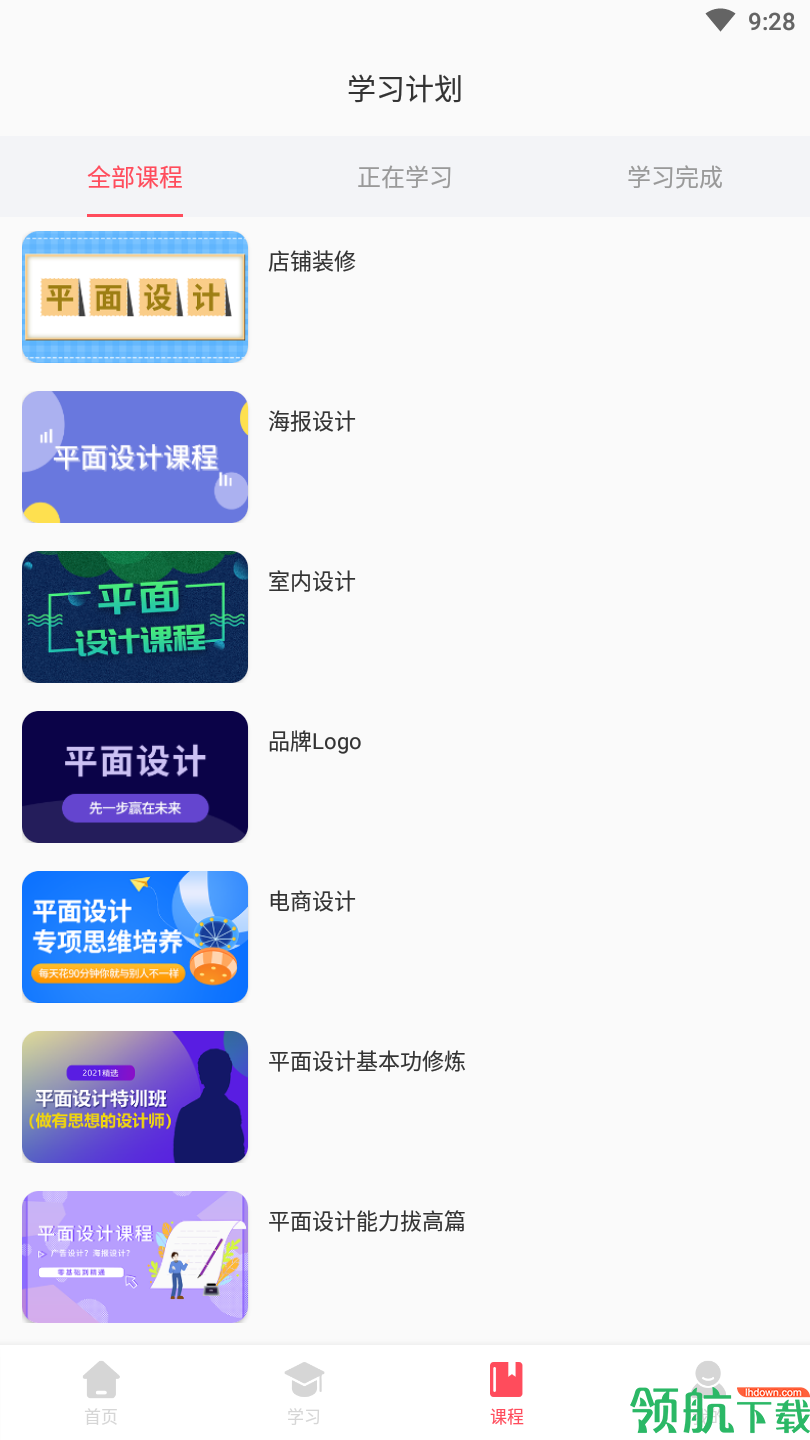
Task: Select the 全部课程 tab
Action: (135, 177)
